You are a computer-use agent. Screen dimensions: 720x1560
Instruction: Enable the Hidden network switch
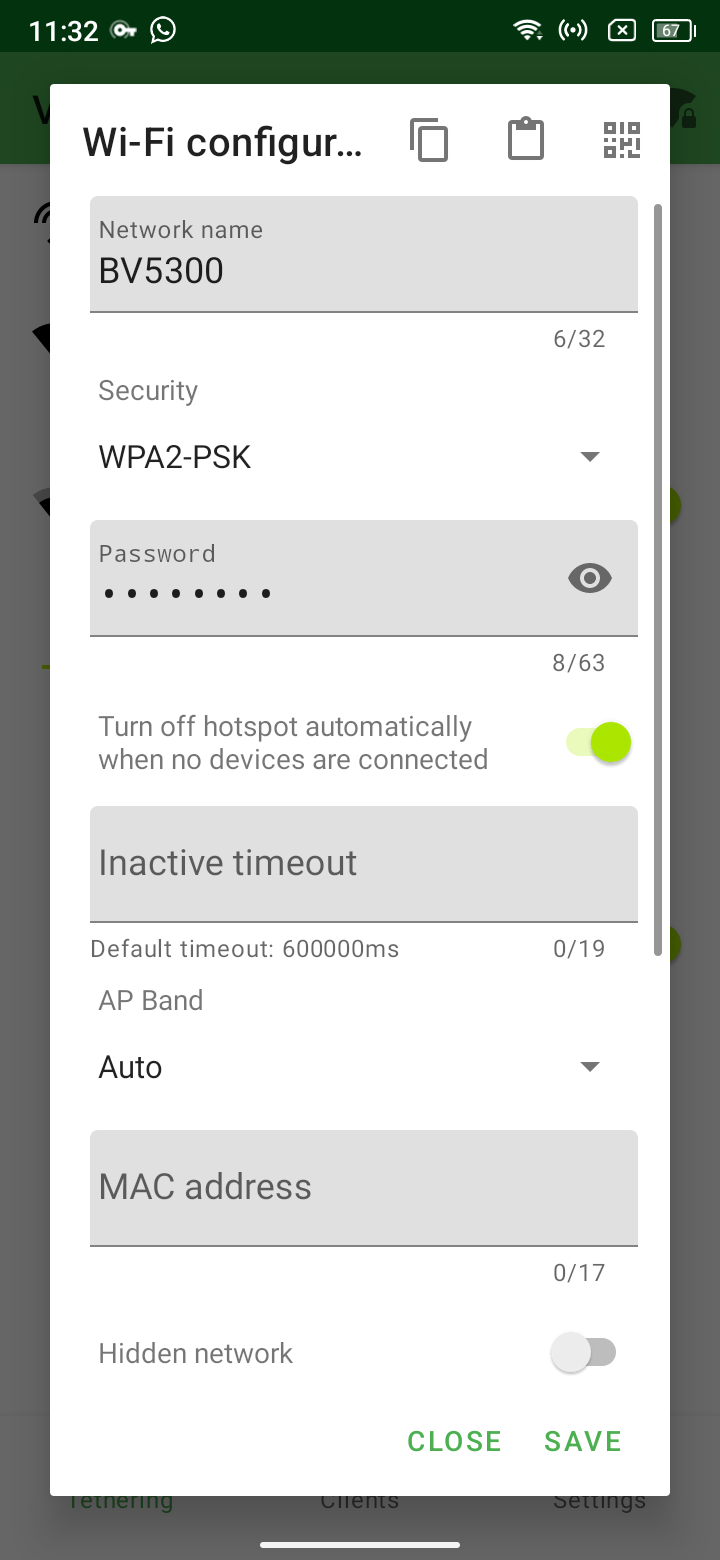(x=584, y=1353)
